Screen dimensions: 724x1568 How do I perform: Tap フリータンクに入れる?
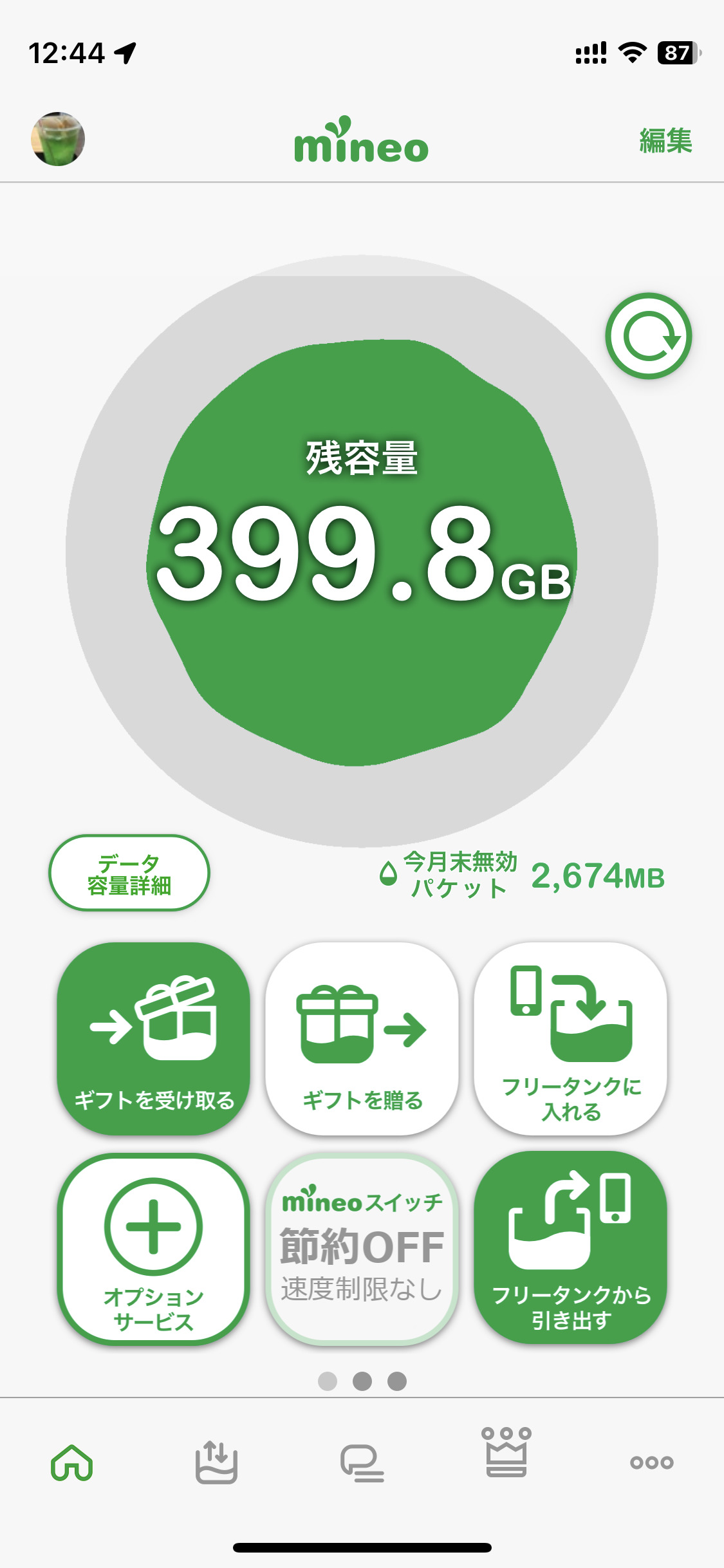coord(570,1038)
